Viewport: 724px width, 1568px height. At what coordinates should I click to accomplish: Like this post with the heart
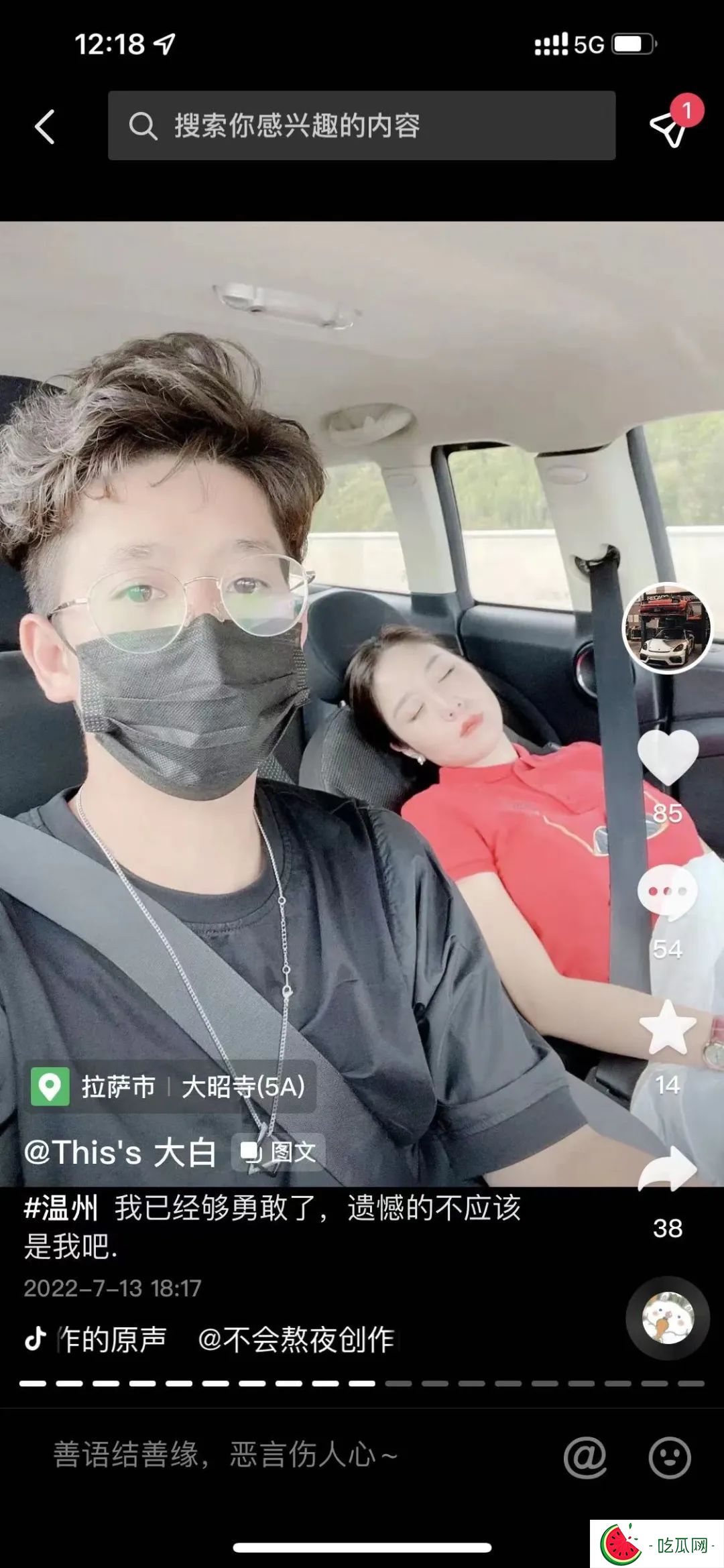[668, 758]
